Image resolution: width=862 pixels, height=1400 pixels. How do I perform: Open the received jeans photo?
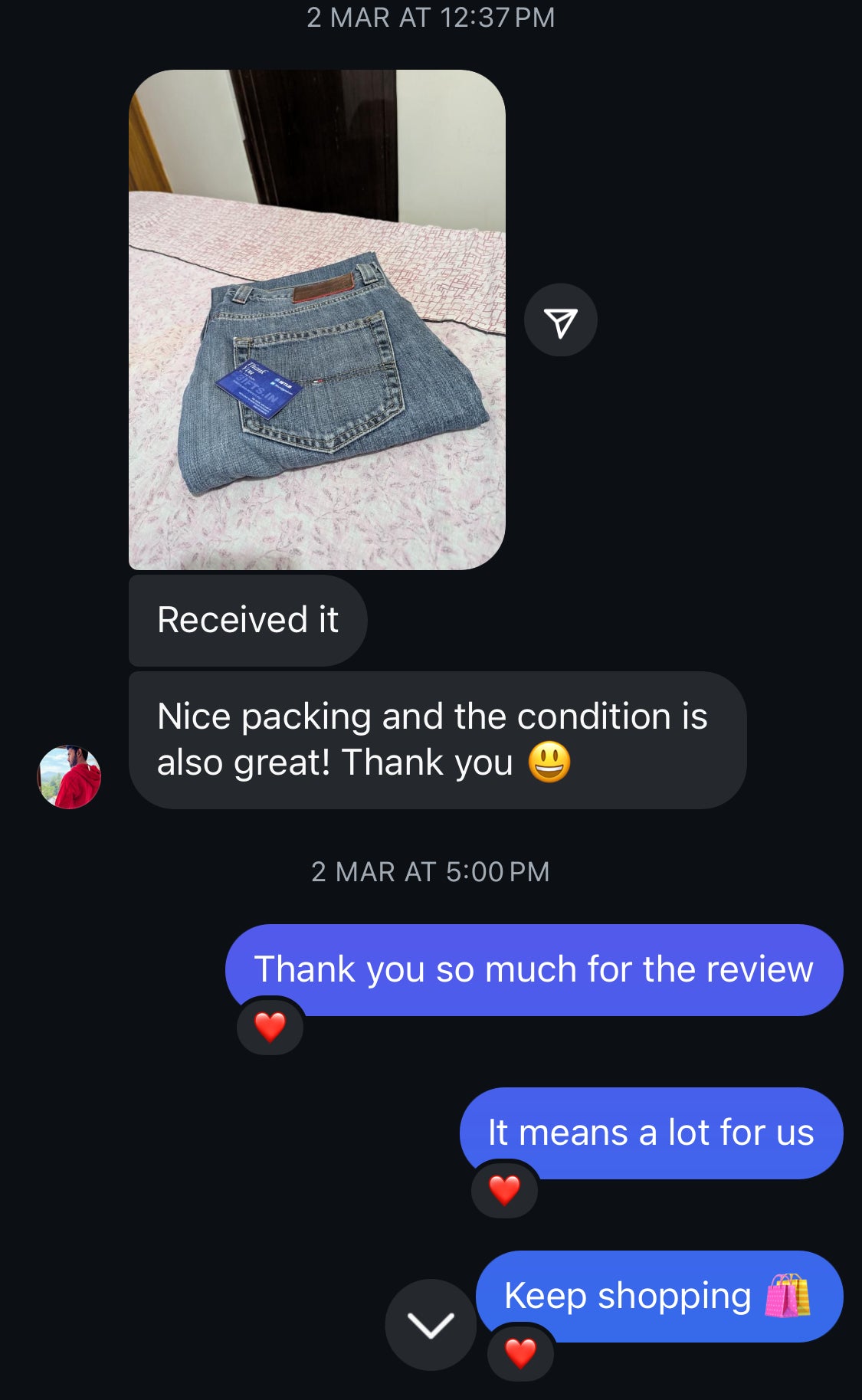coord(316,320)
